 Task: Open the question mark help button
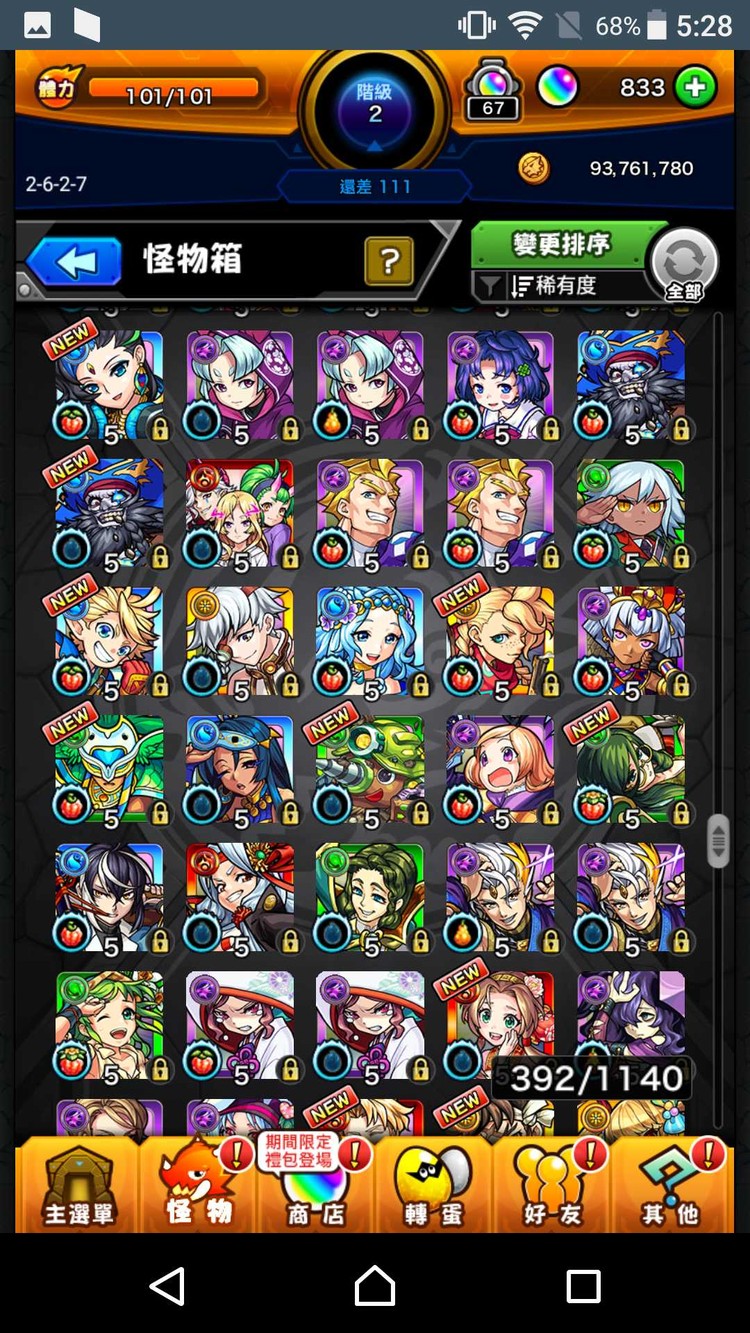pyautogui.click(x=389, y=262)
